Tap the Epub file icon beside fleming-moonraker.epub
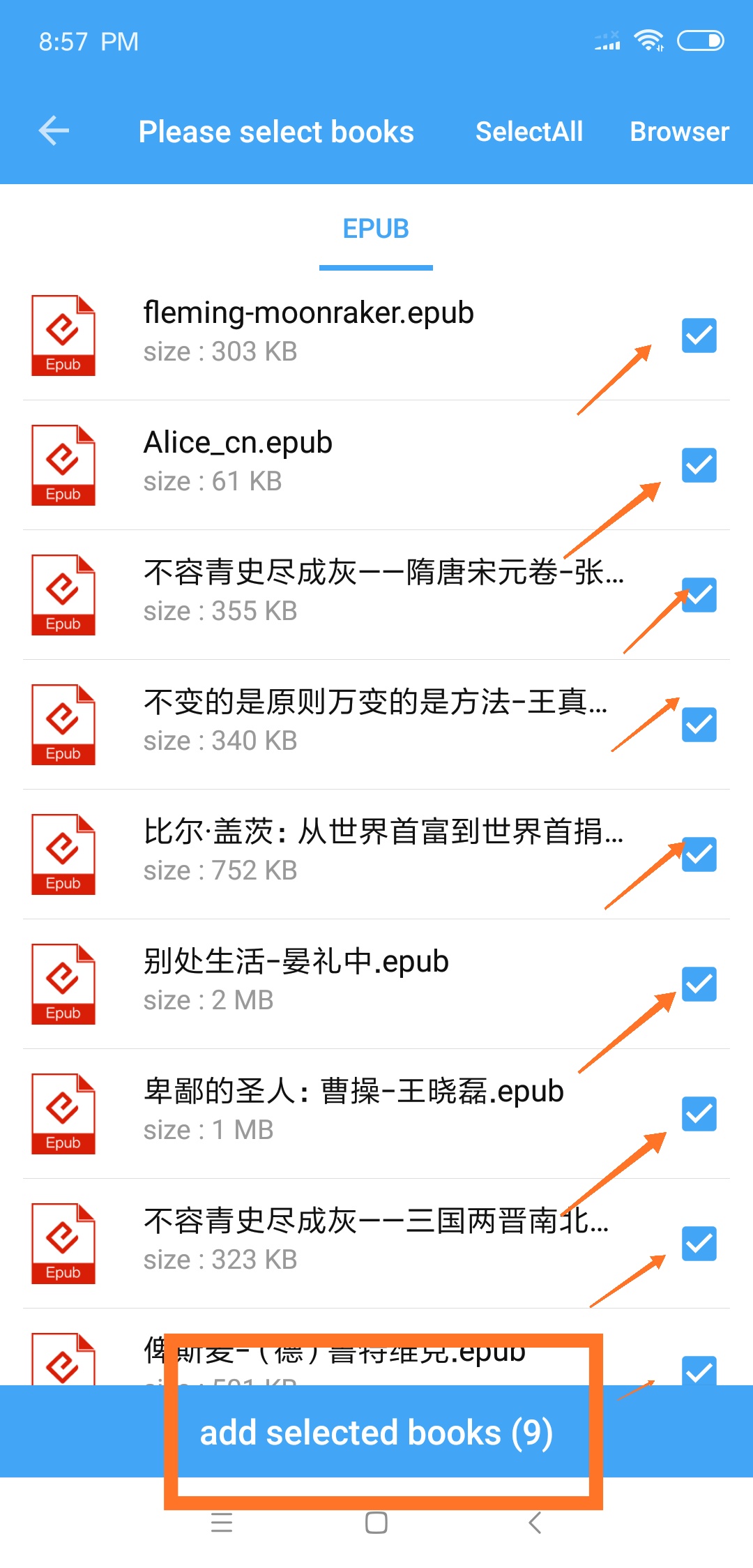Screen dimensions: 753x1568 pyautogui.click(x=63, y=335)
